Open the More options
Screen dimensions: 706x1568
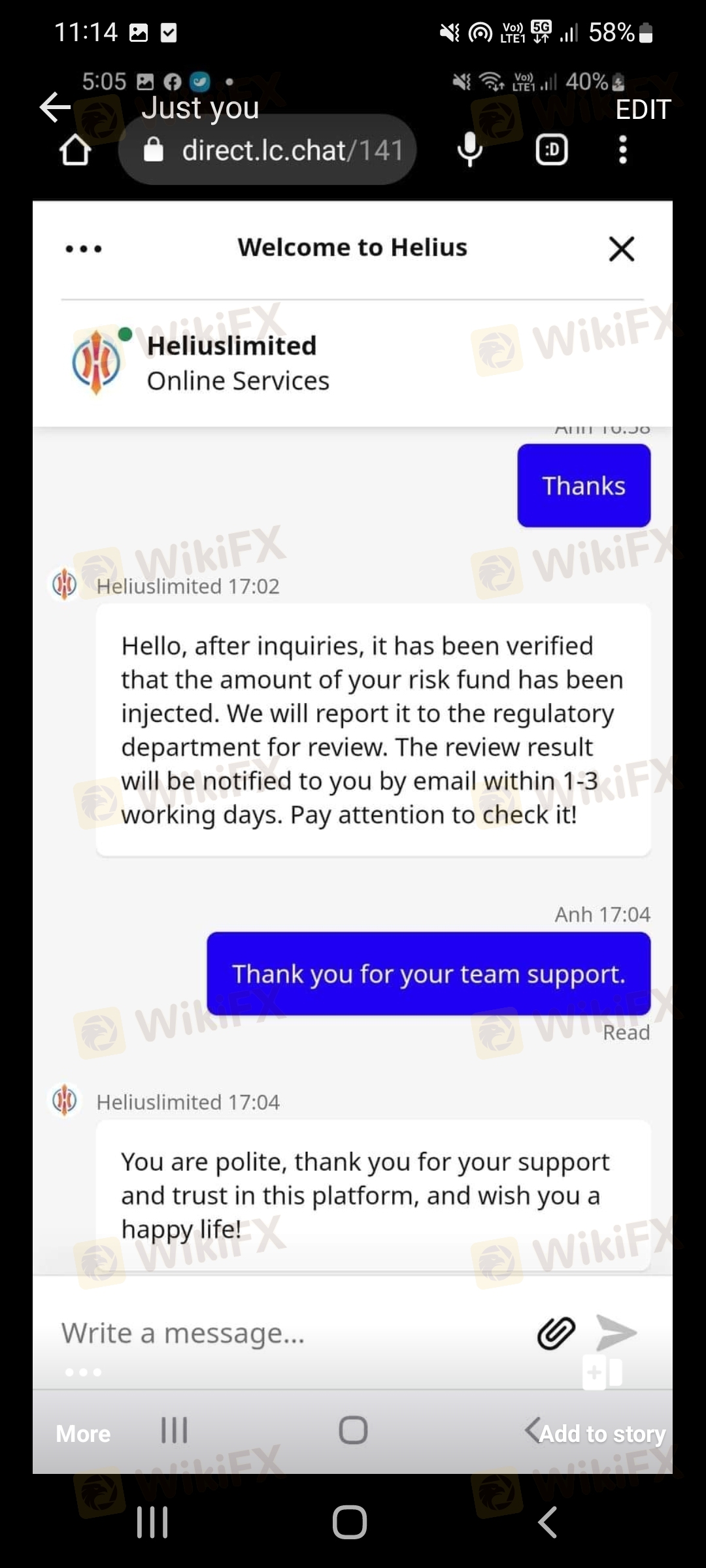click(x=83, y=1433)
